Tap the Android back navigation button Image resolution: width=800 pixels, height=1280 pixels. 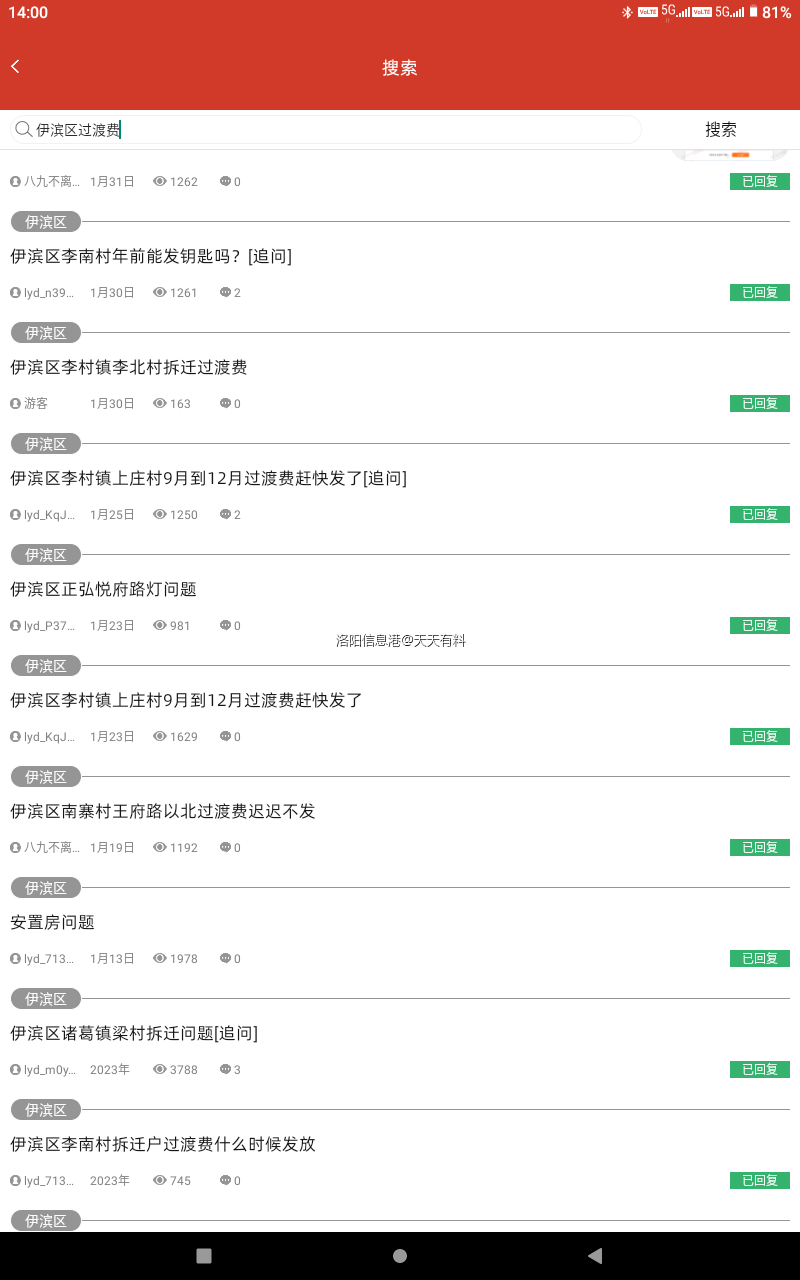(597, 1254)
